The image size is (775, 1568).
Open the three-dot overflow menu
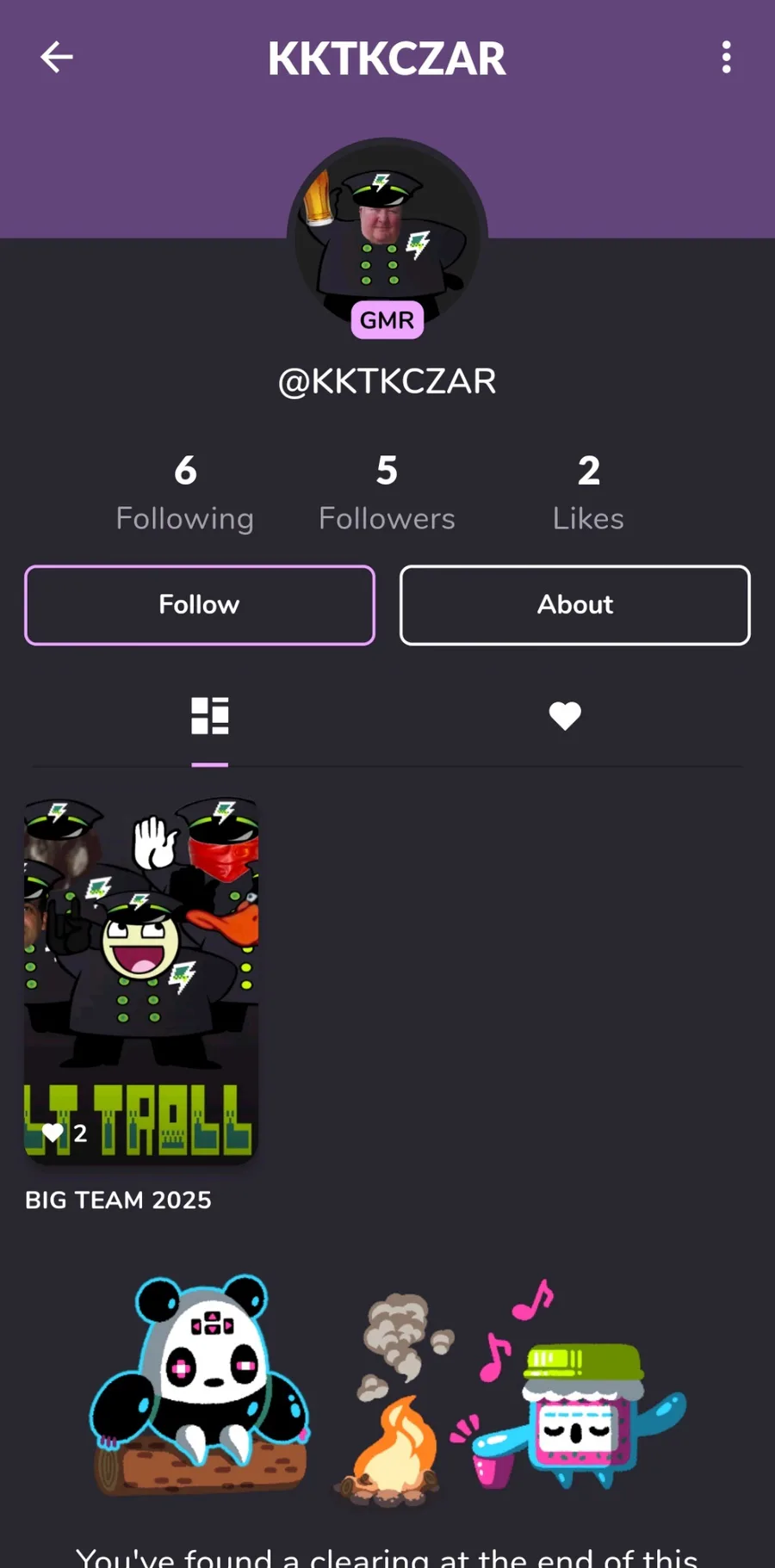[726, 58]
